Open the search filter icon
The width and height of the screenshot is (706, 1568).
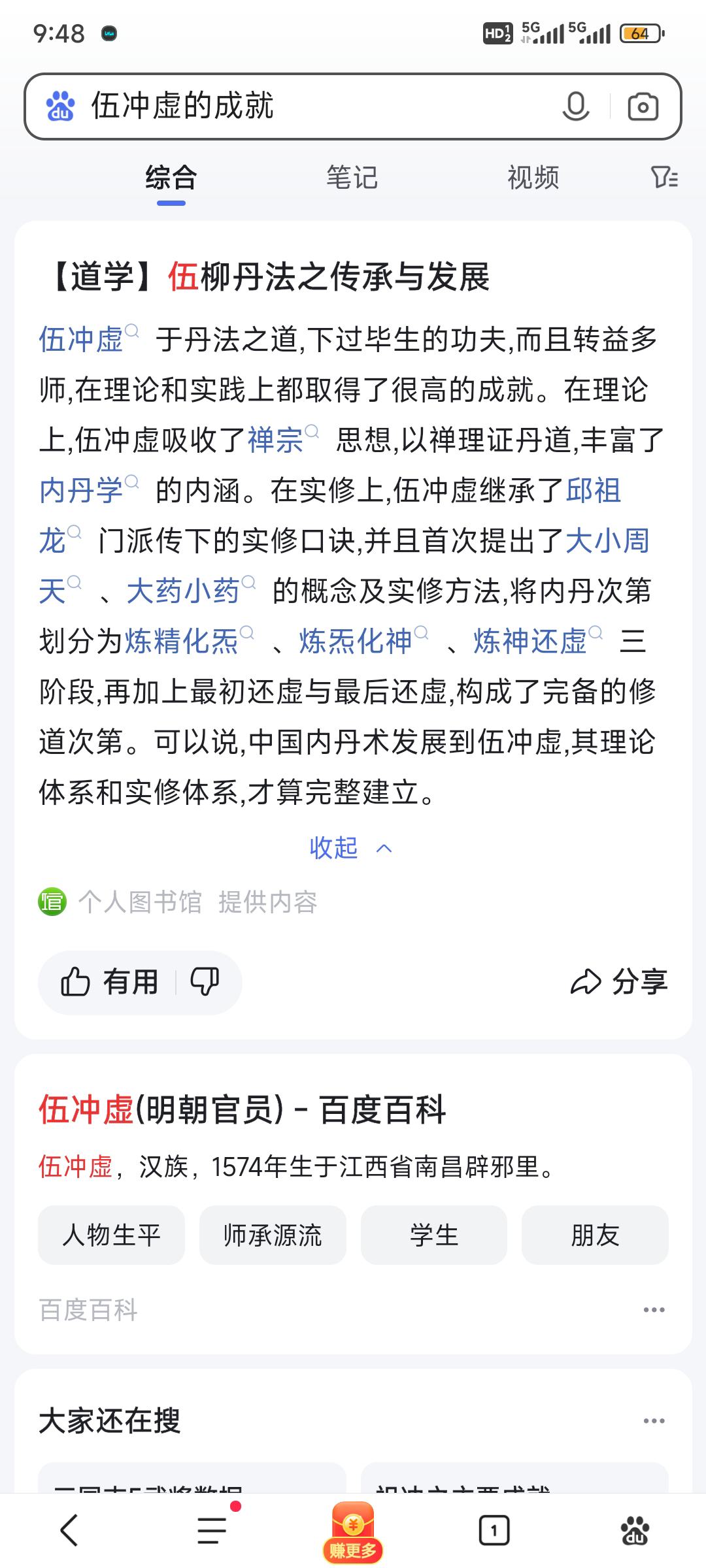tap(664, 177)
